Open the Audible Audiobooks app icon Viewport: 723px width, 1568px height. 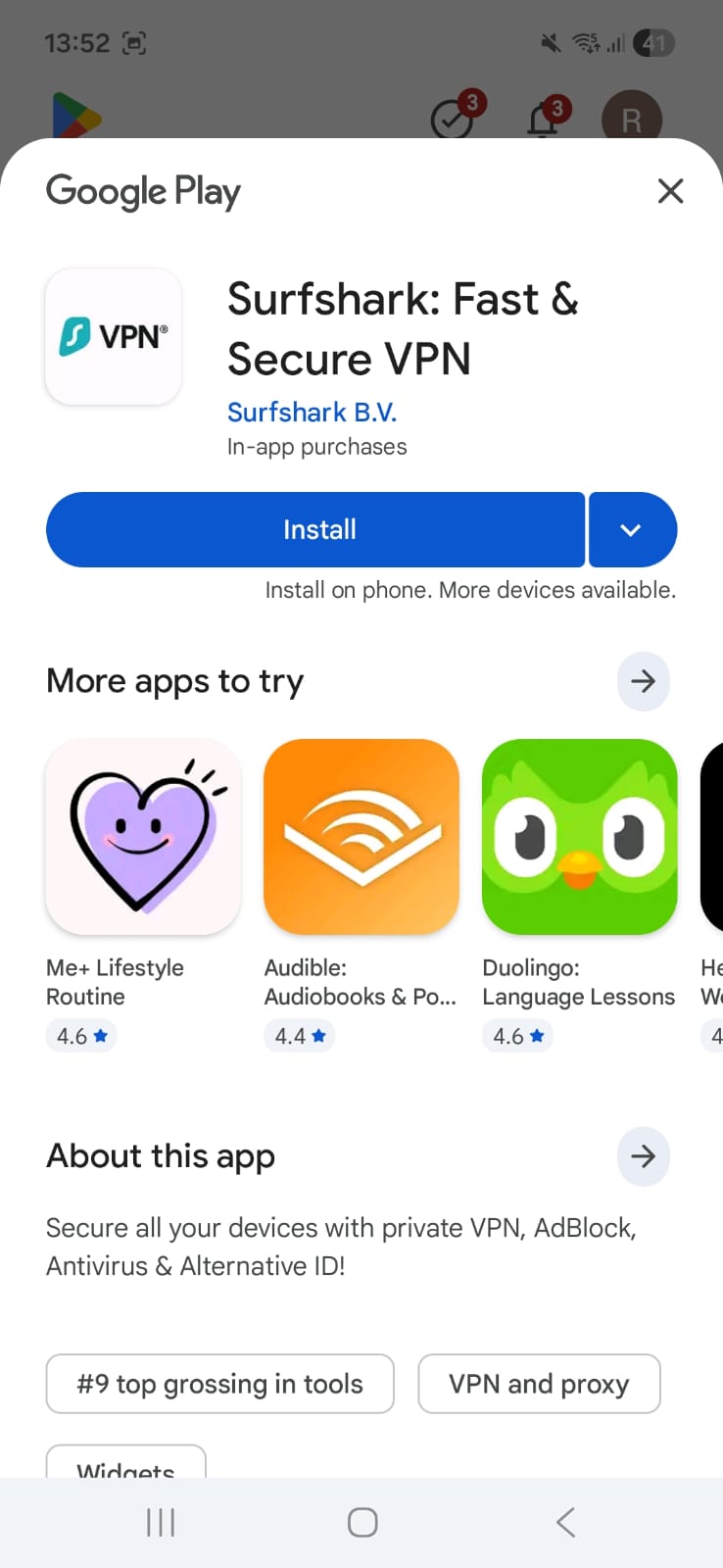pyautogui.click(x=361, y=837)
